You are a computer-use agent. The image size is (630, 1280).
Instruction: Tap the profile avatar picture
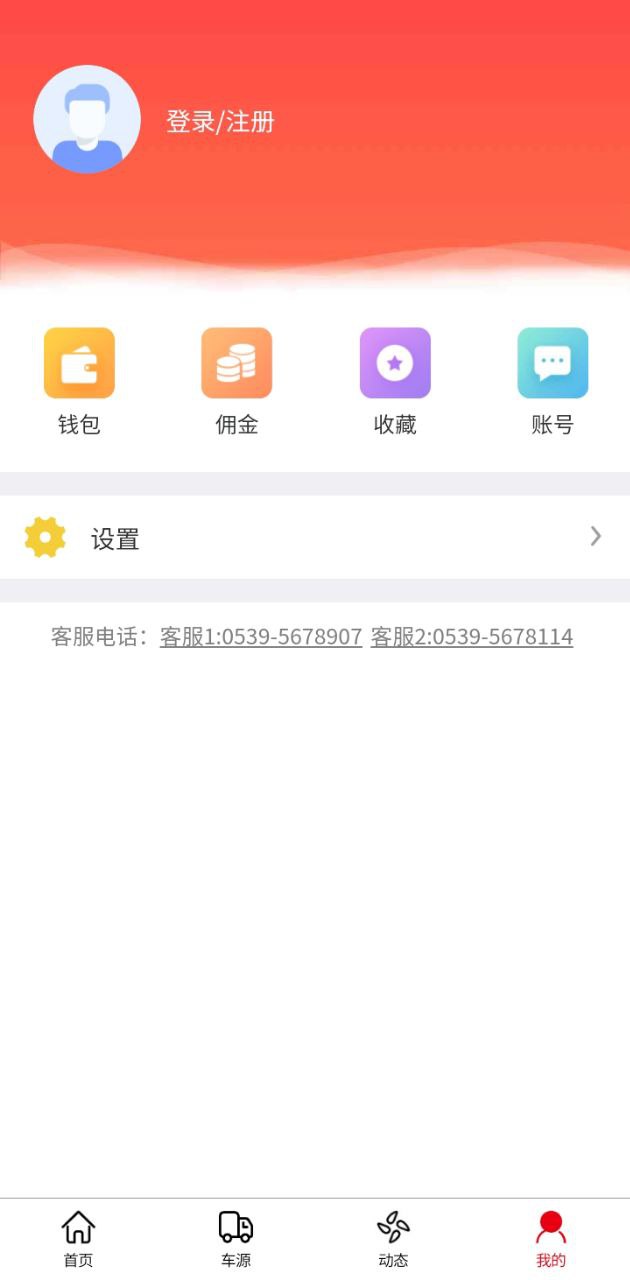click(87, 120)
